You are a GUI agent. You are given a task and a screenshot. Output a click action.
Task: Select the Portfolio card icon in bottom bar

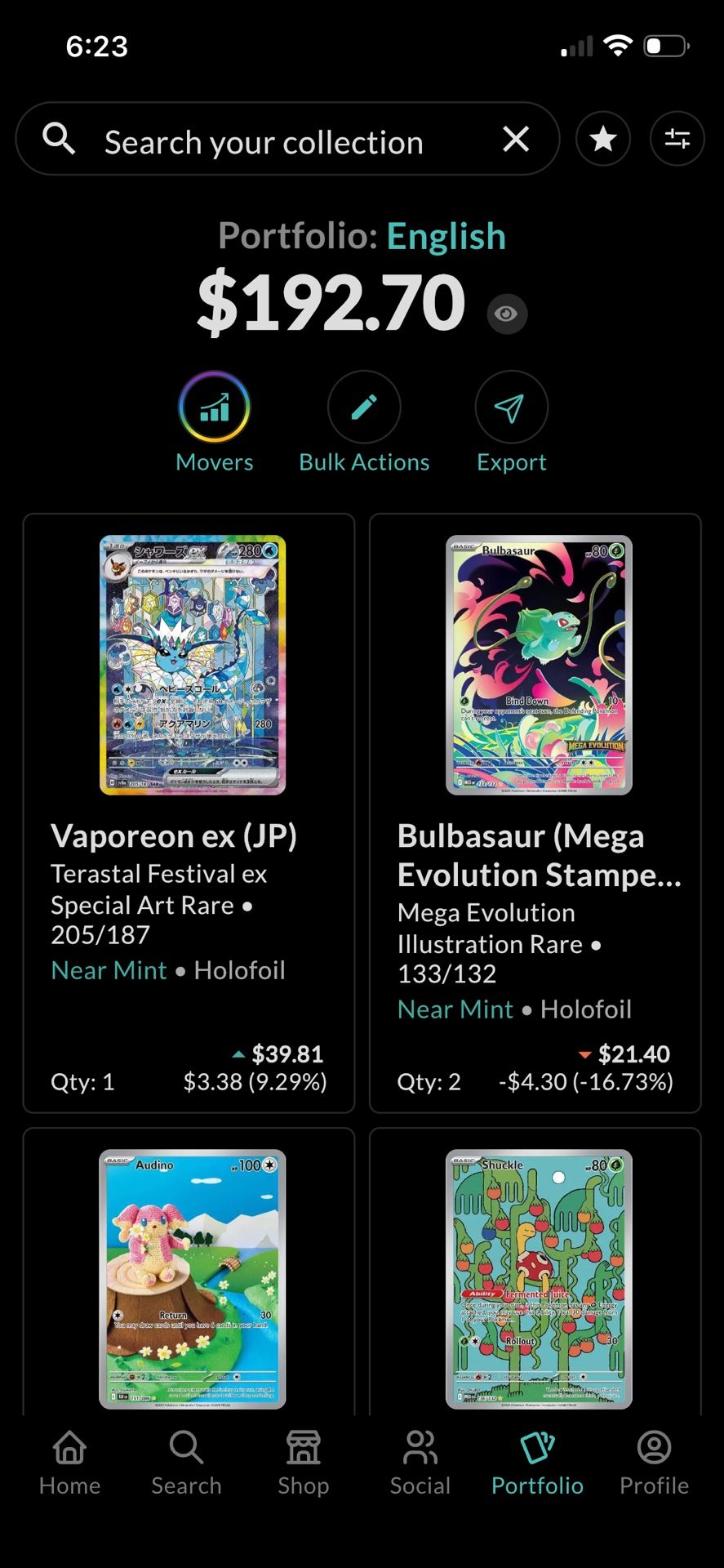coord(537,1462)
